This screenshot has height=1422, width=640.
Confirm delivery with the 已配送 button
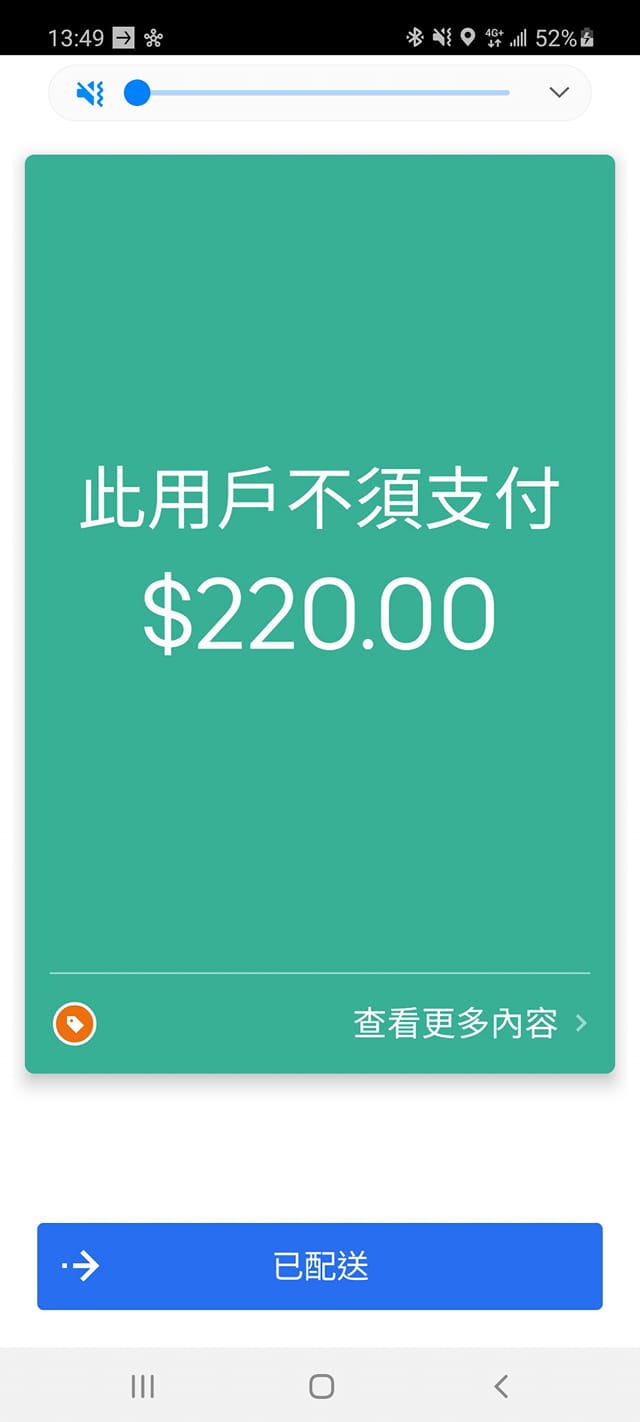pos(320,1266)
